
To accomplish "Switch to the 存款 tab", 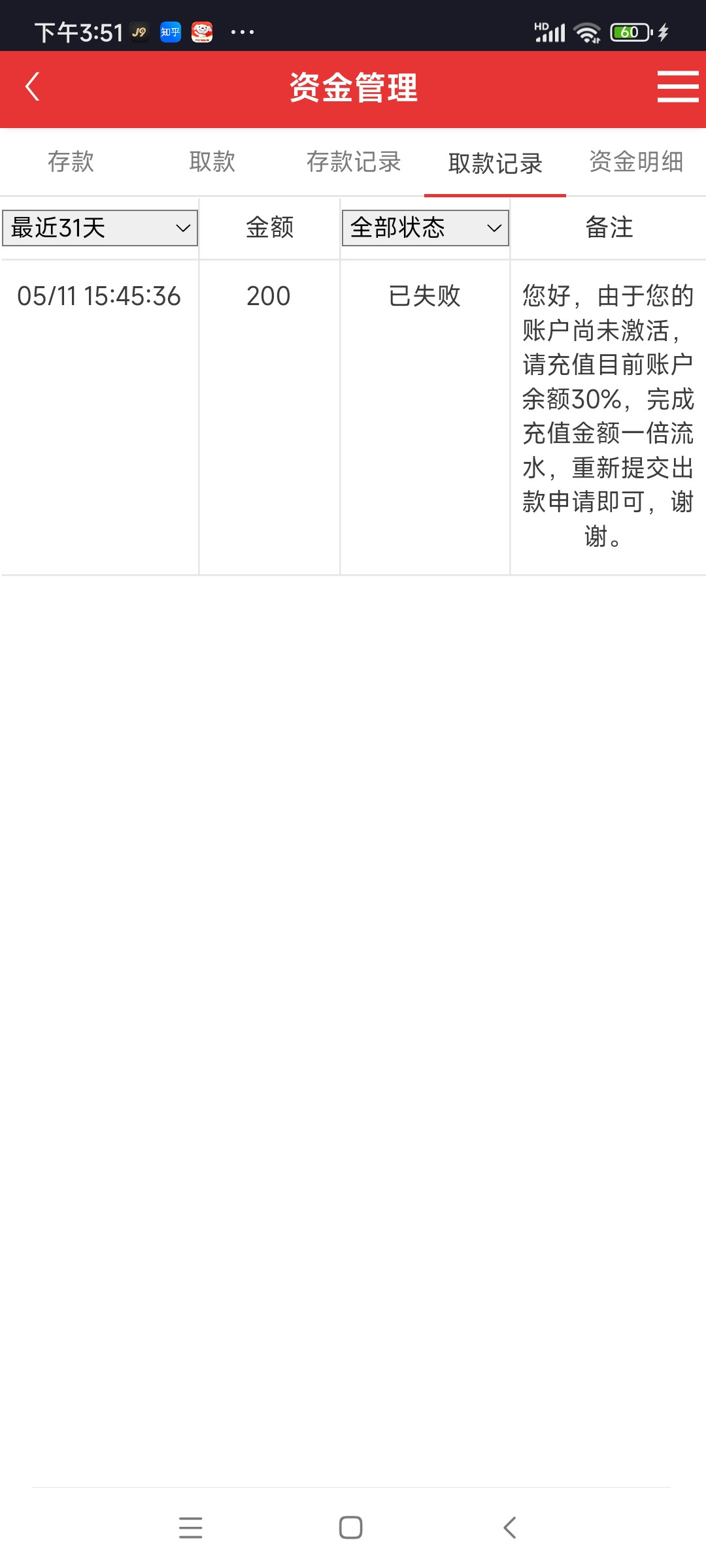I will click(71, 162).
